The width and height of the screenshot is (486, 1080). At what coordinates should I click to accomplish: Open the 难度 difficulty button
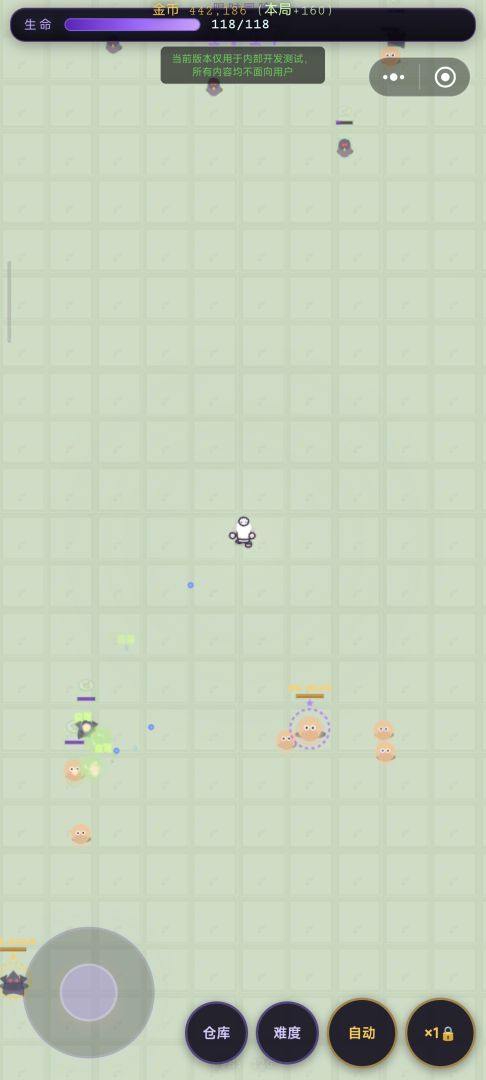click(x=287, y=1032)
